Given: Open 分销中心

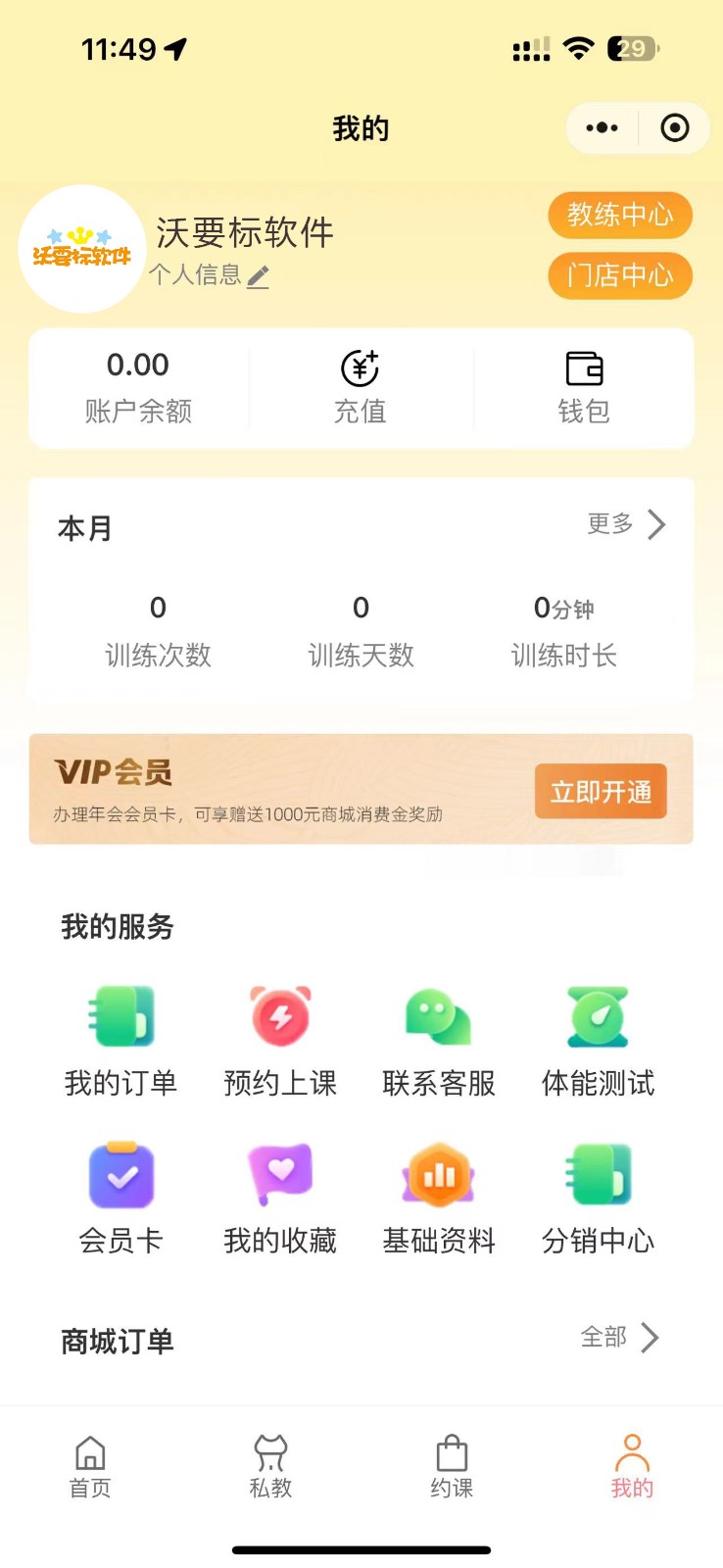Looking at the screenshot, I should pyautogui.click(x=598, y=1198).
